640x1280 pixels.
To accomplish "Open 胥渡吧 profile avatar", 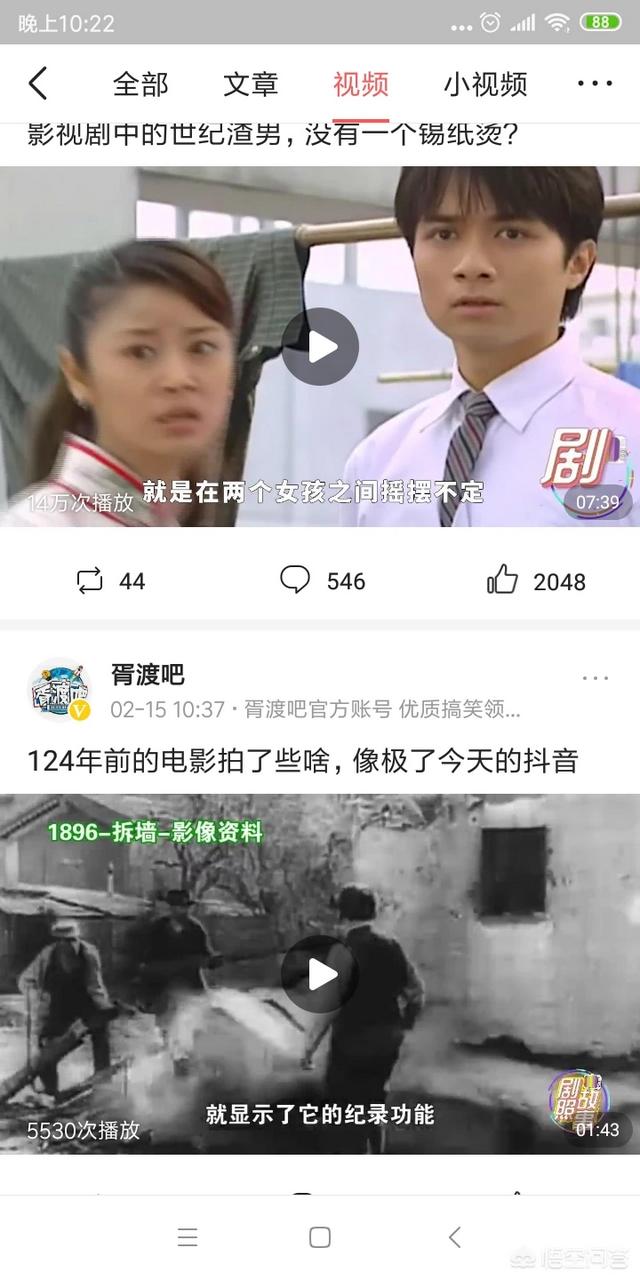I will (x=60, y=690).
